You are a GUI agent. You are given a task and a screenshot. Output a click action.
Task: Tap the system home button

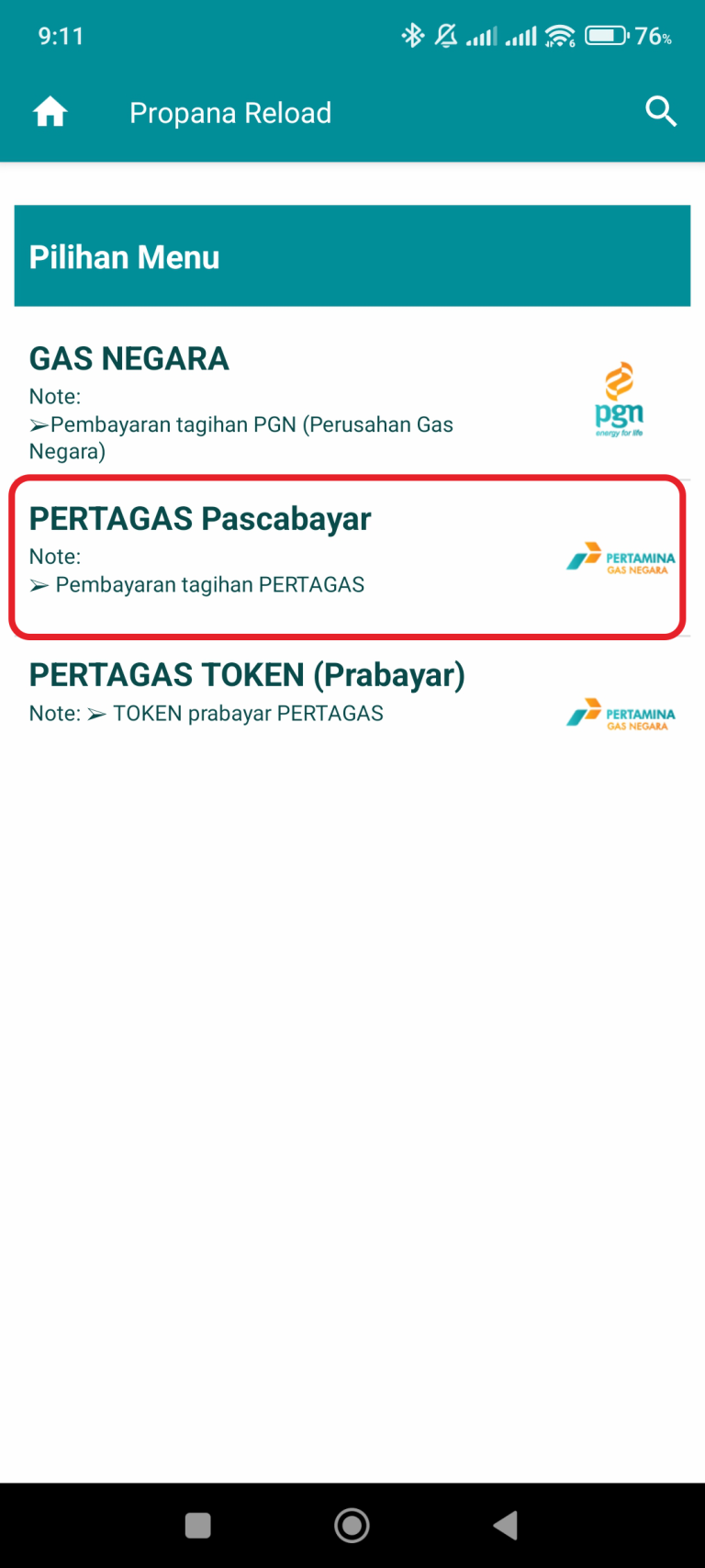click(x=352, y=1526)
